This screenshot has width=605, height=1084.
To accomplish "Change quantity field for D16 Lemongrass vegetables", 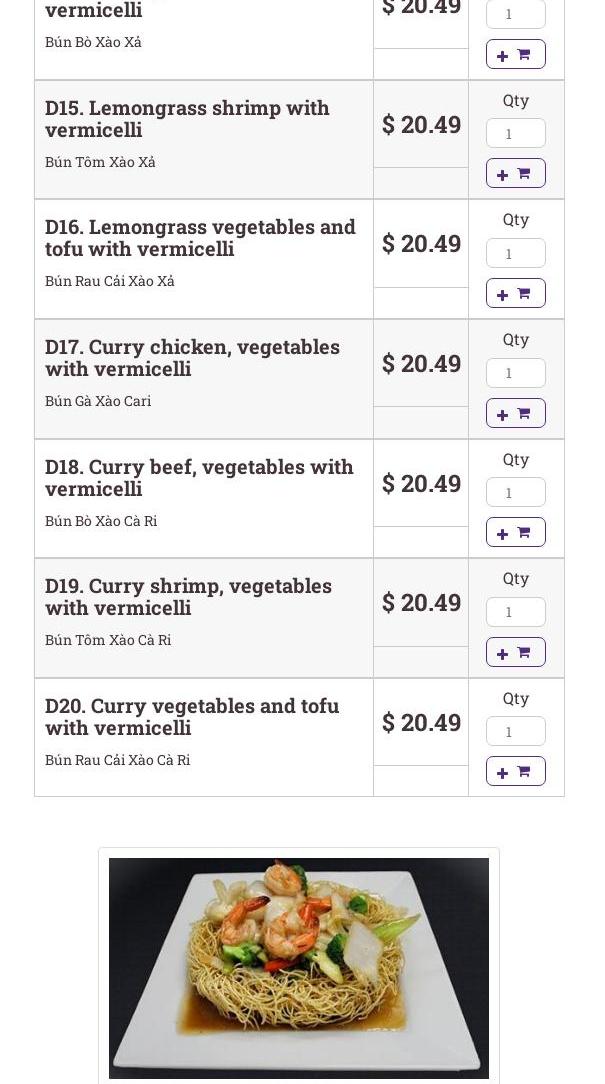I will click(515, 253).
